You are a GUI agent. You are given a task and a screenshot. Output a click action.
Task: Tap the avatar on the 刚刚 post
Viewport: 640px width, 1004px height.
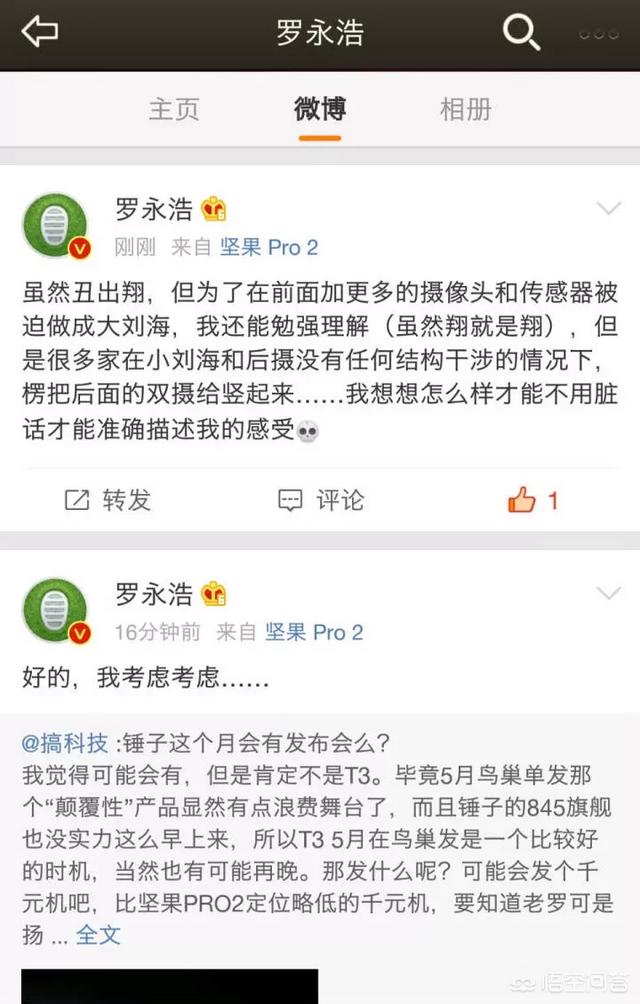click(56, 226)
